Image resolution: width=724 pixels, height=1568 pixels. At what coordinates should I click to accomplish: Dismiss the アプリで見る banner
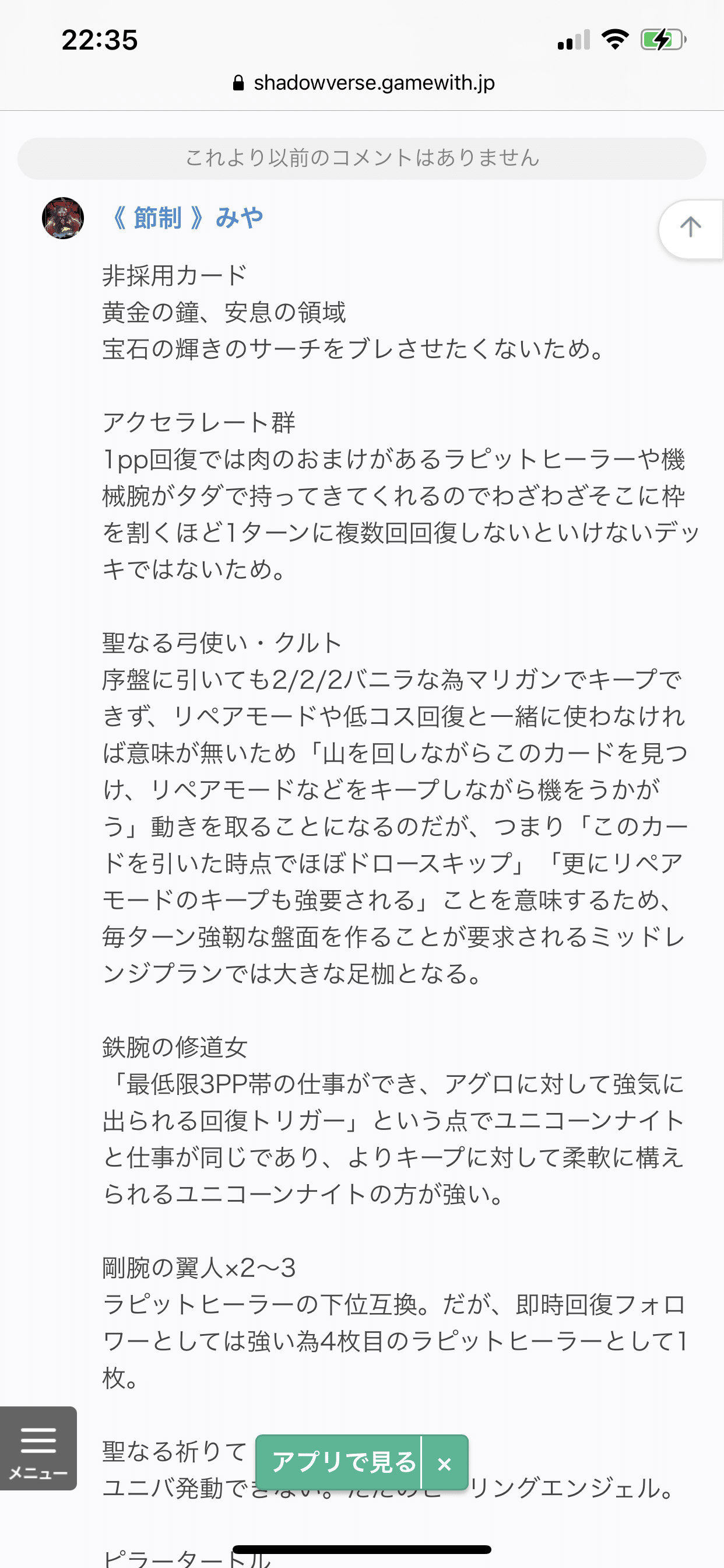coord(445,1464)
